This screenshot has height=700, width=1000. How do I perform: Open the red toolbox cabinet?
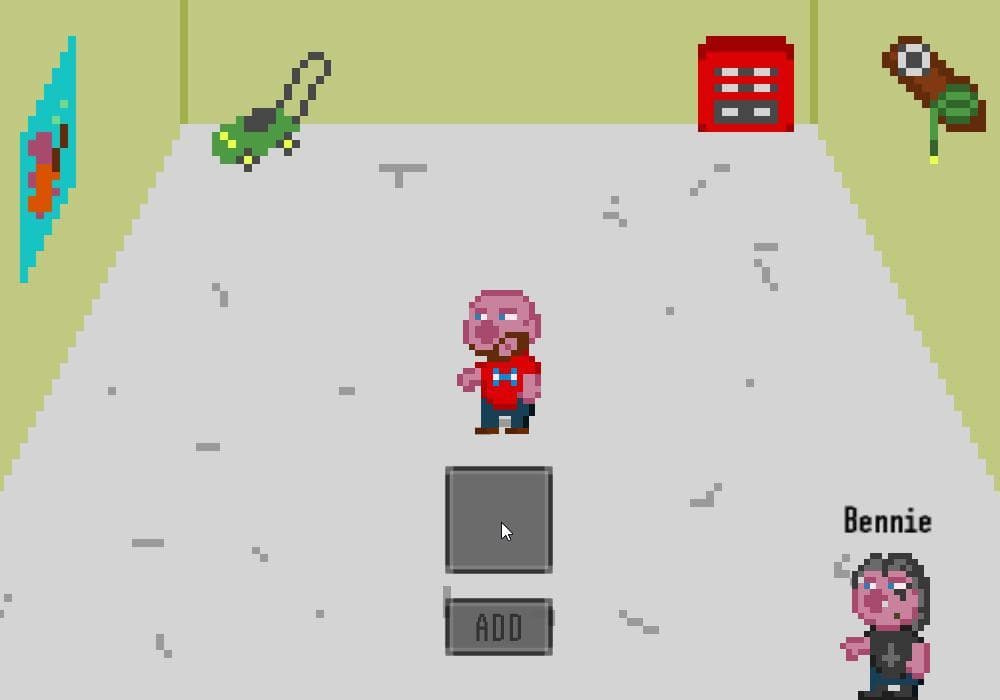pos(746,84)
